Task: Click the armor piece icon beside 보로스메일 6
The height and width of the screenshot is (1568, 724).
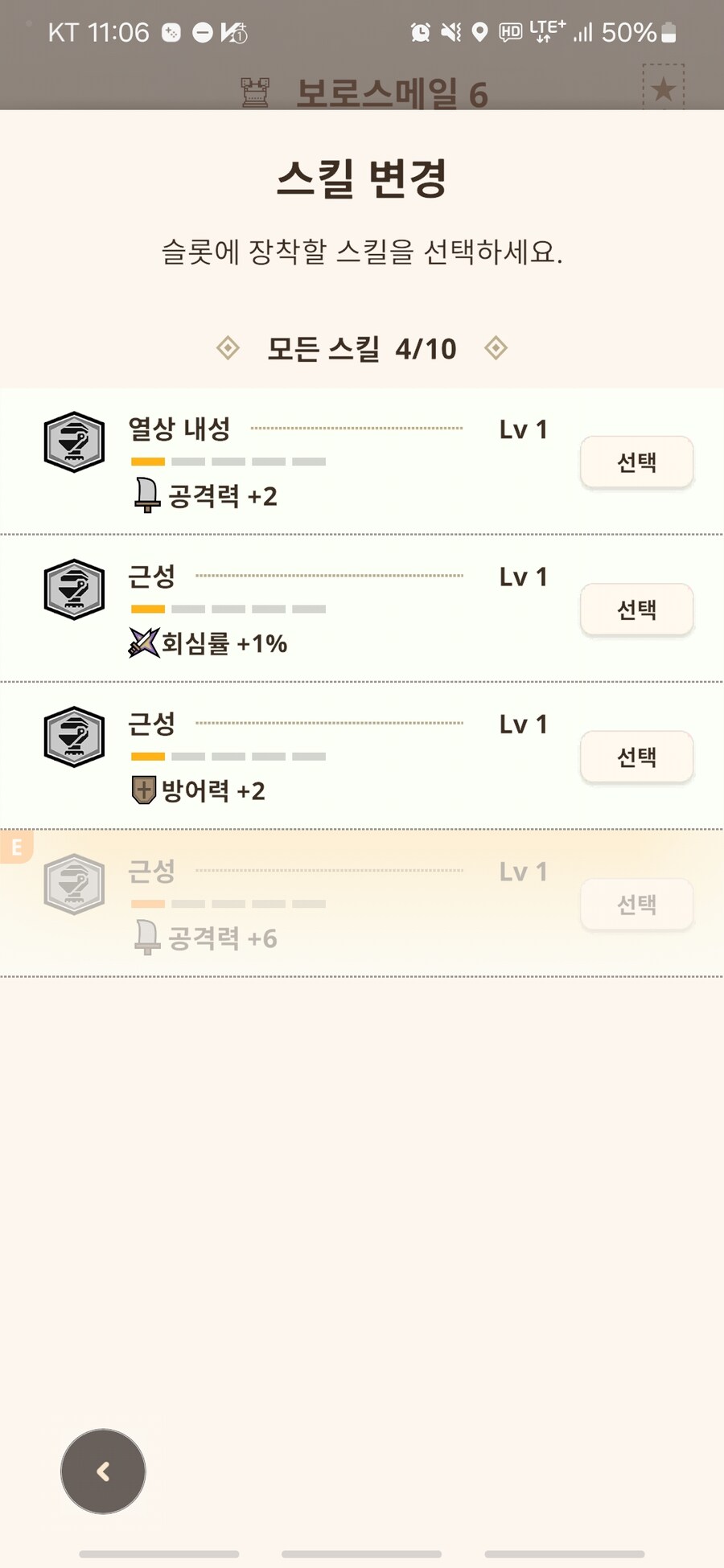Action: point(256,90)
